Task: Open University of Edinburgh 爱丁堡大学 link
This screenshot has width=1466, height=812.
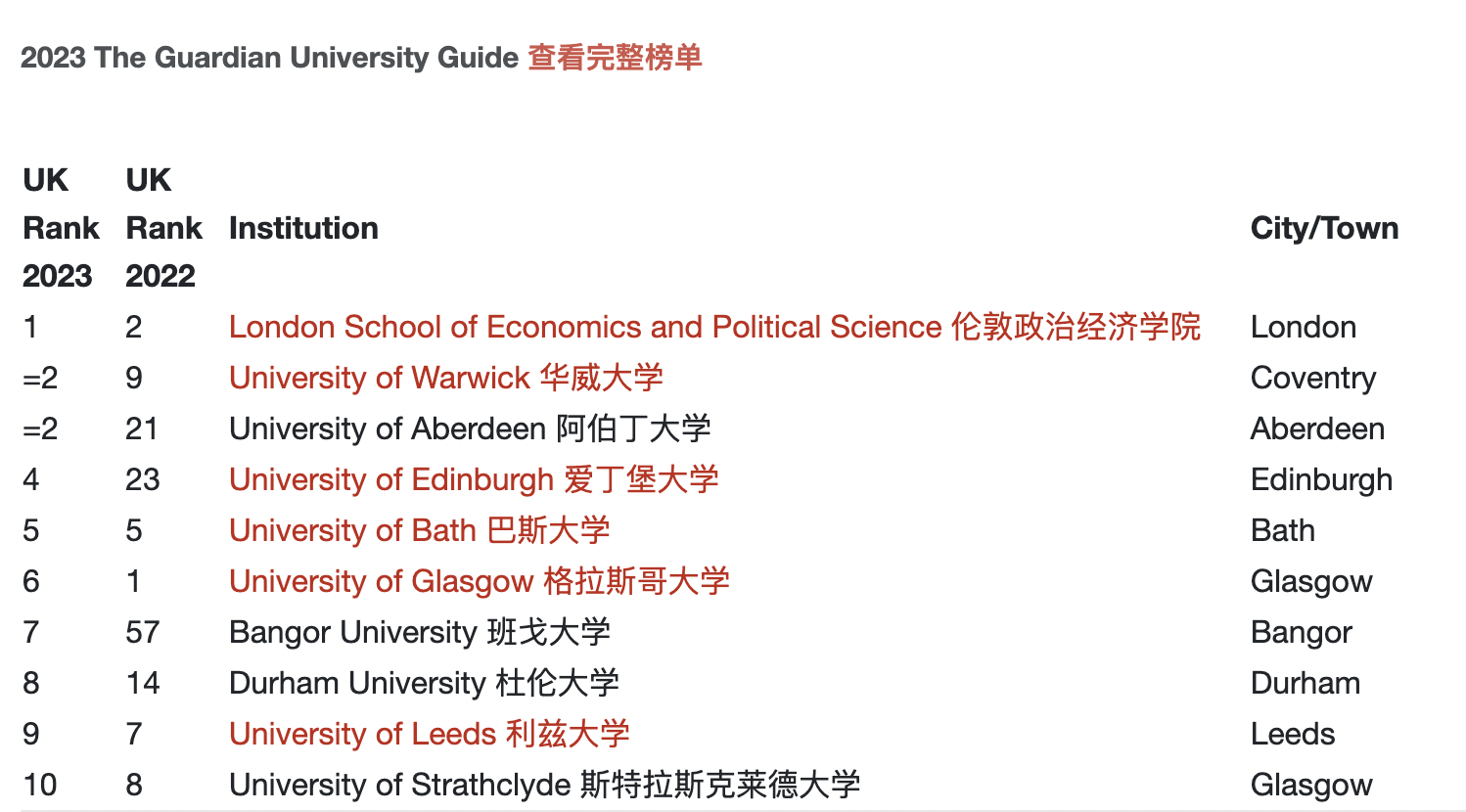Action: [473, 479]
